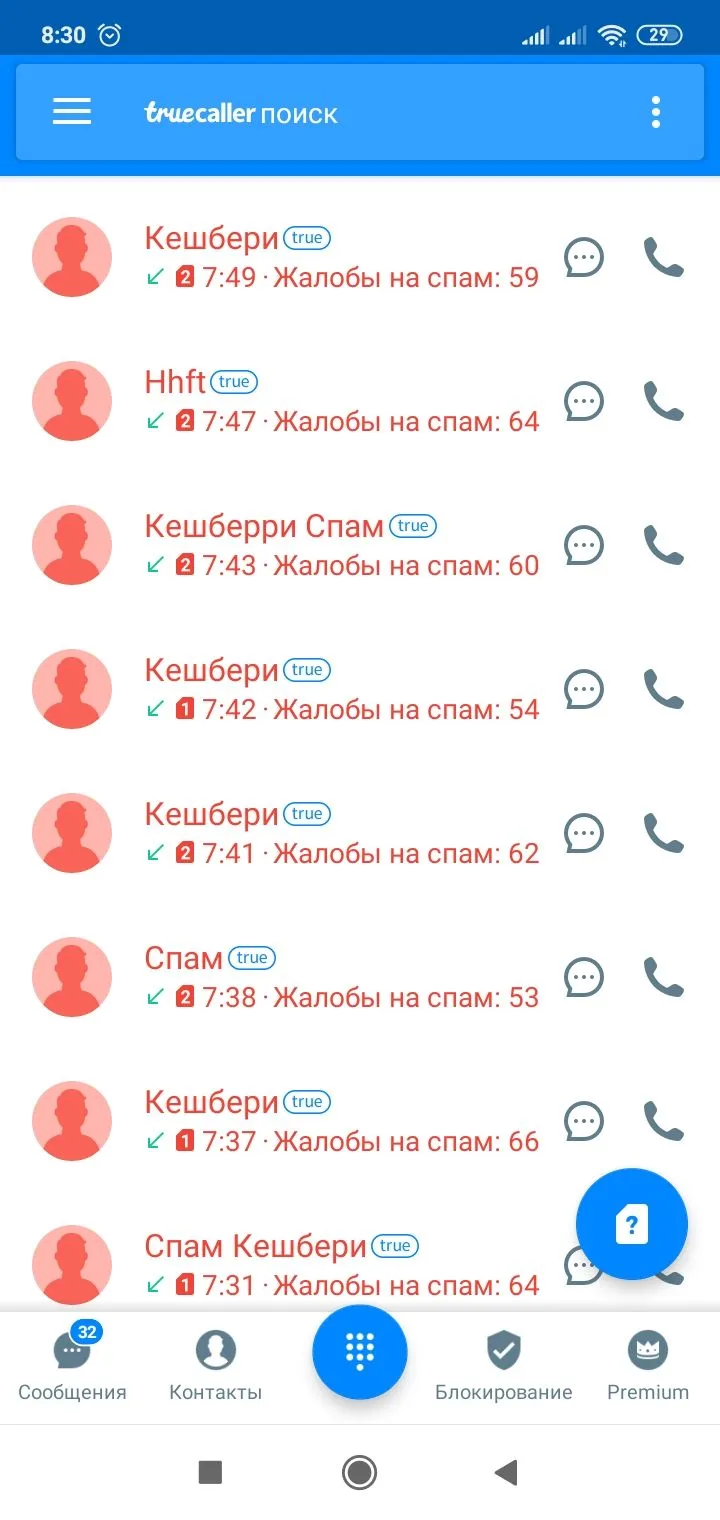Message the Спам caller from 7:38
The height and width of the screenshot is (1520, 720).
(x=584, y=977)
